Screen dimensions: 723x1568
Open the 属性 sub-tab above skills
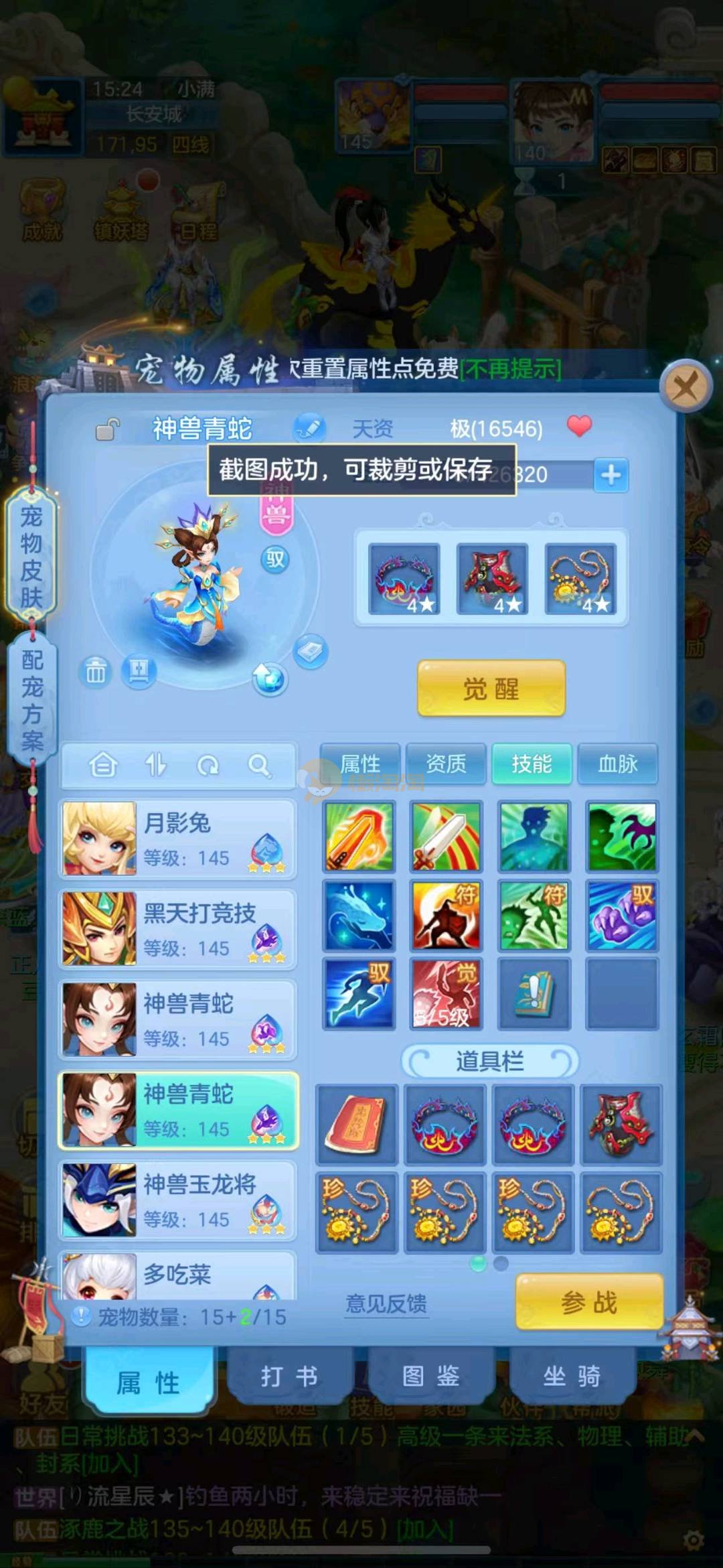point(360,764)
